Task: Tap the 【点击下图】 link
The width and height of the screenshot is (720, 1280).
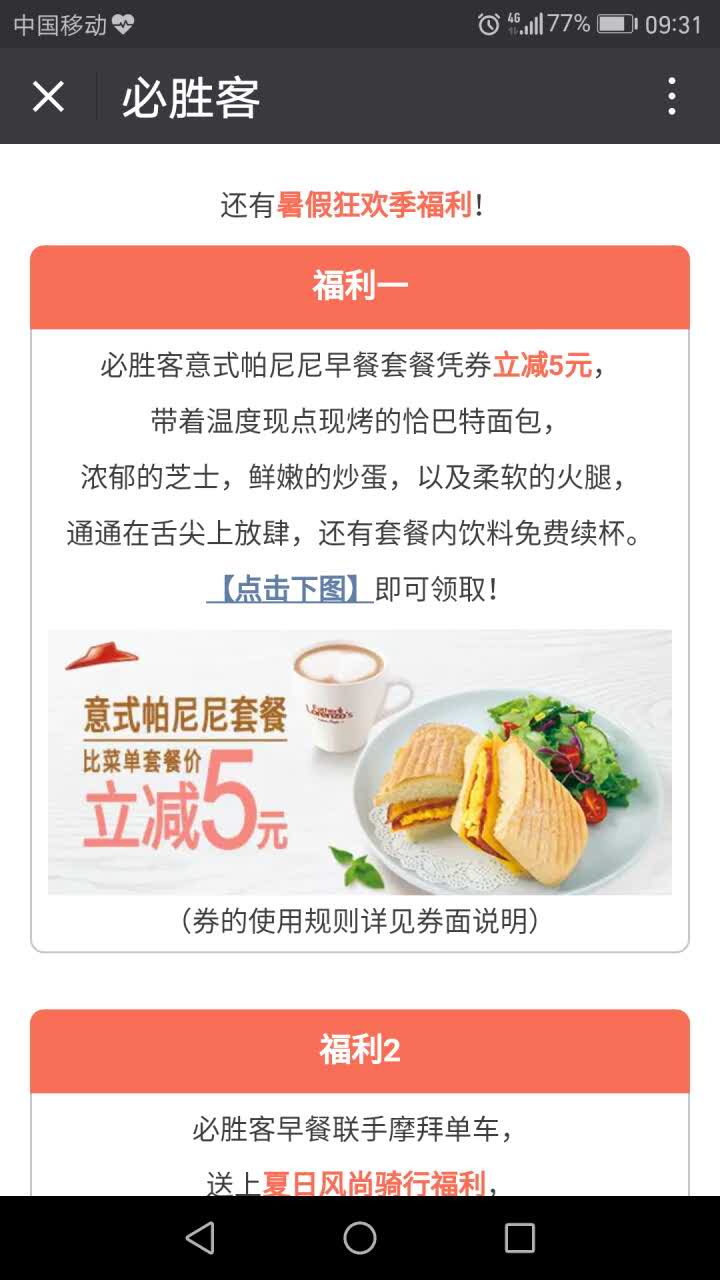Action: click(290, 589)
